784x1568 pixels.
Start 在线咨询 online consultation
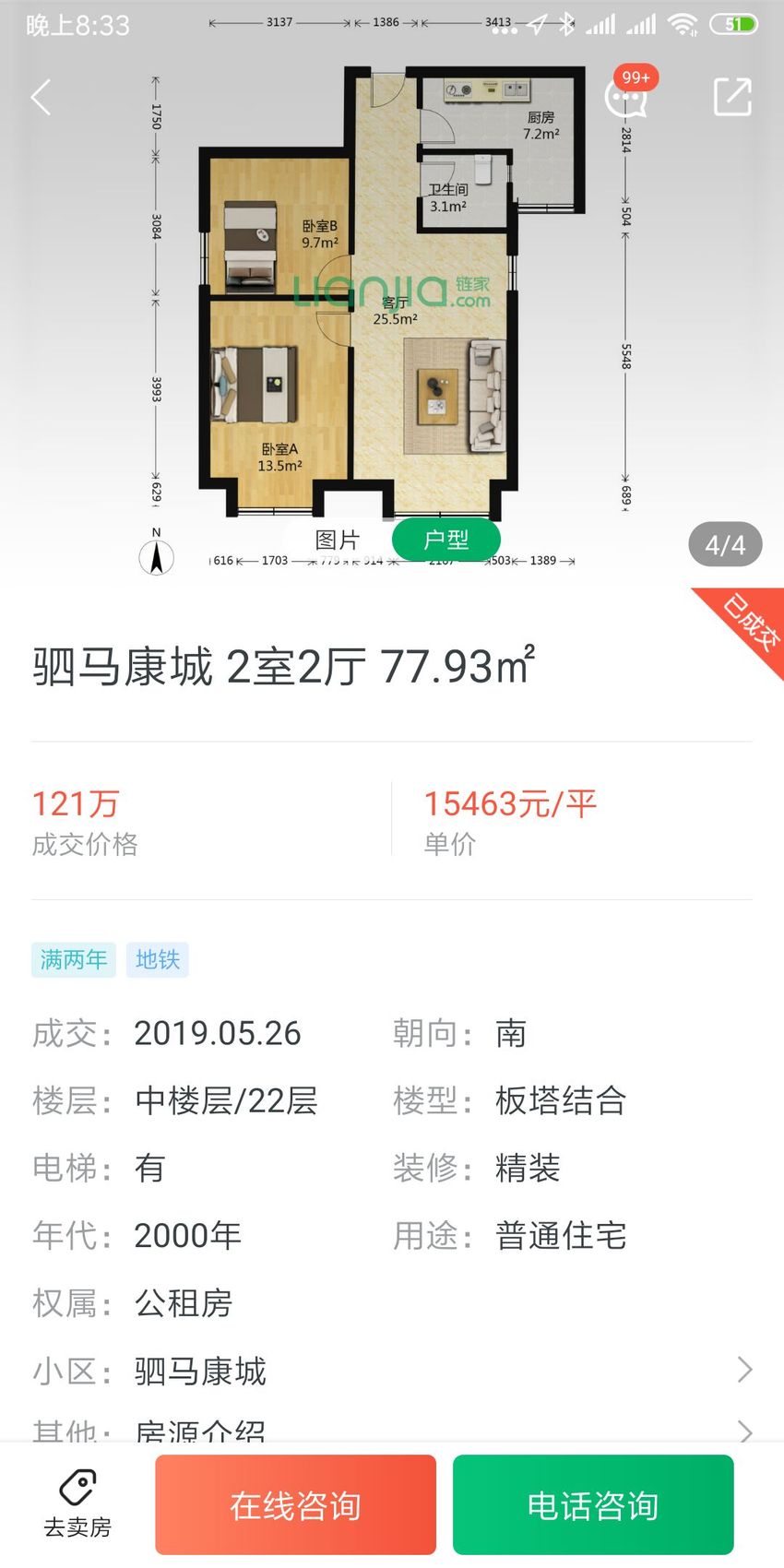click(295, 1505)
